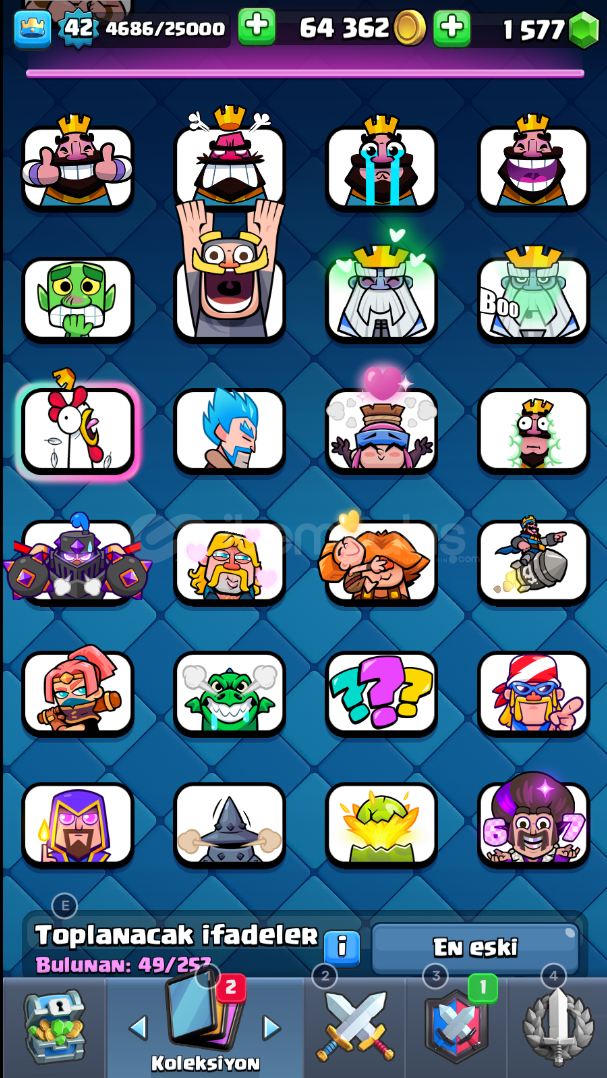Viewport: 607px width, 1078px height.
Task: Select the green goblin emote
Action: tap(78, 299)
